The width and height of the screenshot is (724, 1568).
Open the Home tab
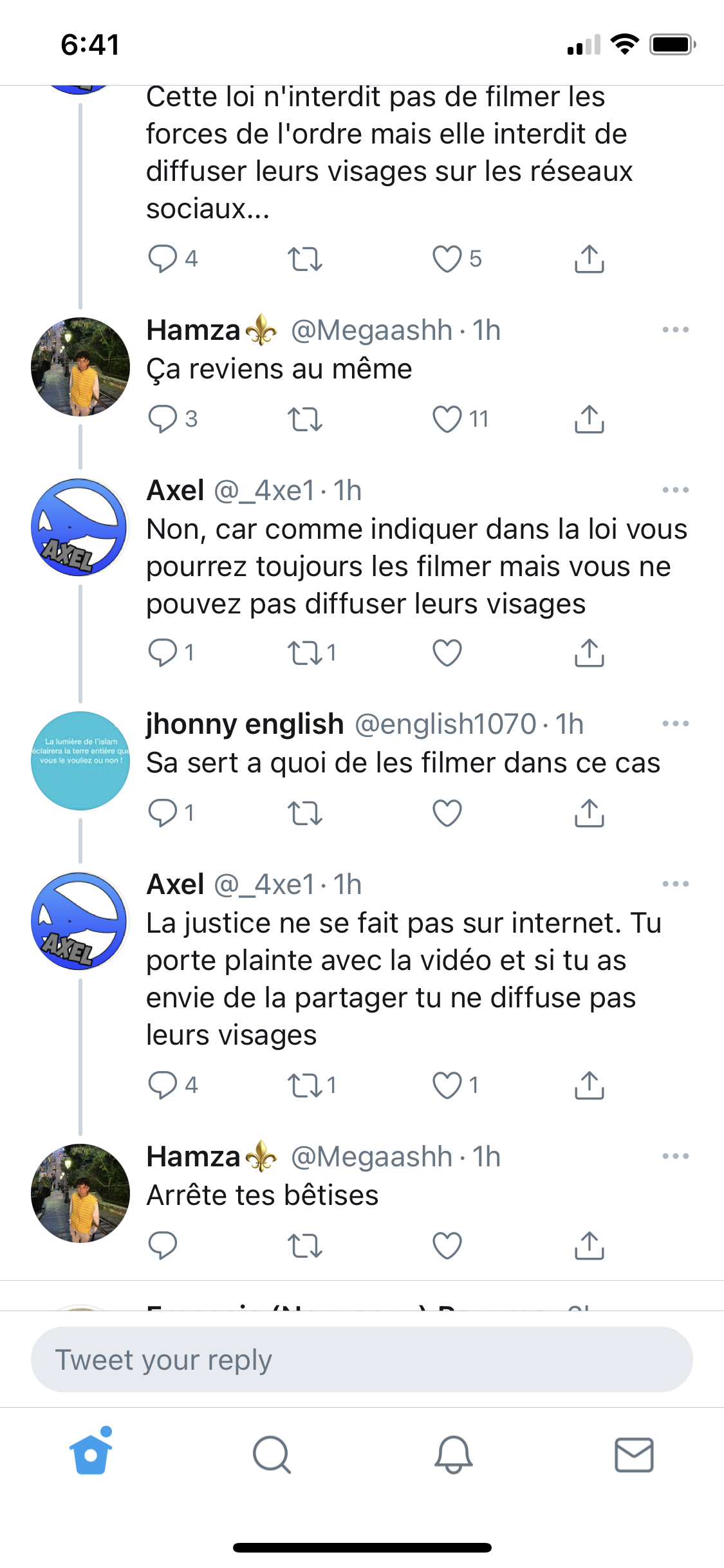(x=91, y=1453)
